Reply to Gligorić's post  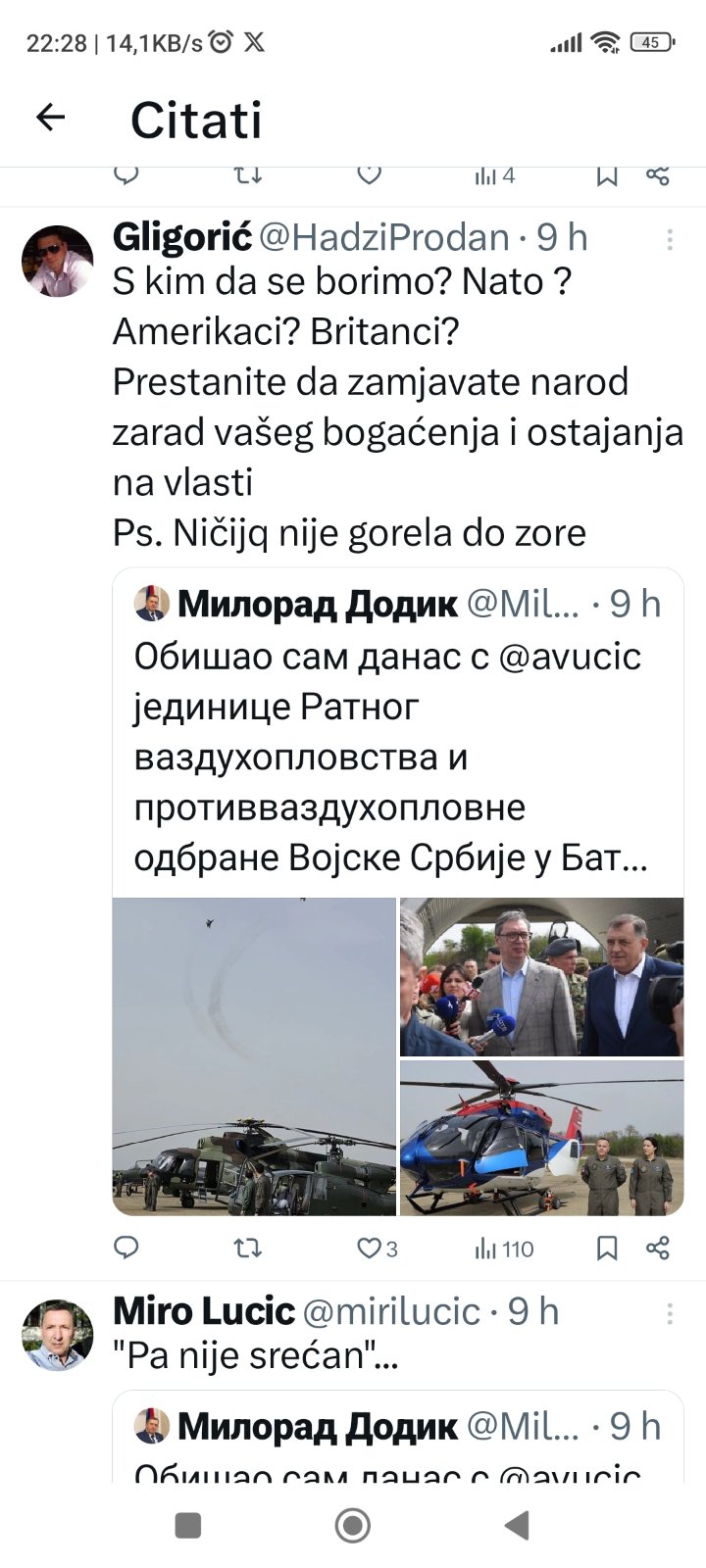tap(126, 1248)
